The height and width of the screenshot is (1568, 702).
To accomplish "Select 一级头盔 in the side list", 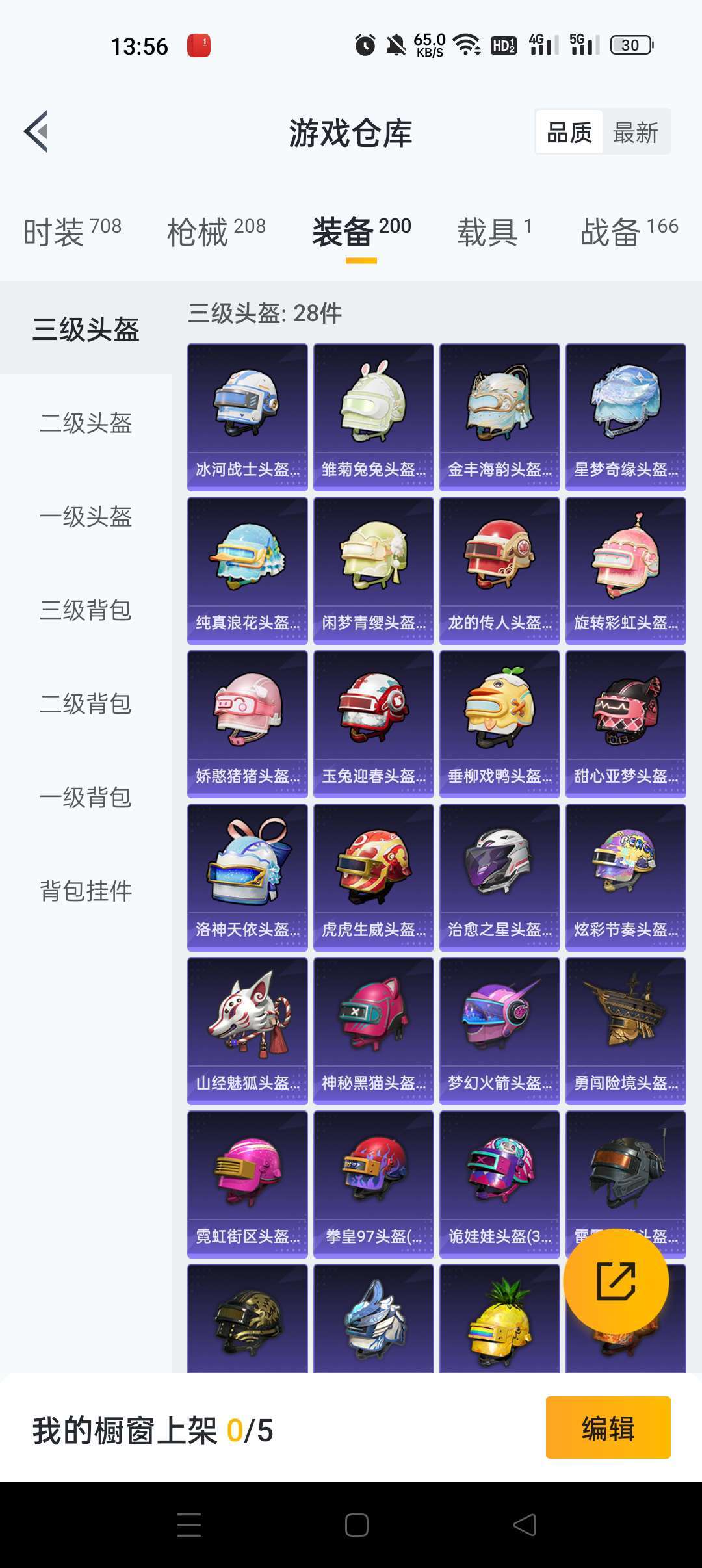I will [86, 517].
